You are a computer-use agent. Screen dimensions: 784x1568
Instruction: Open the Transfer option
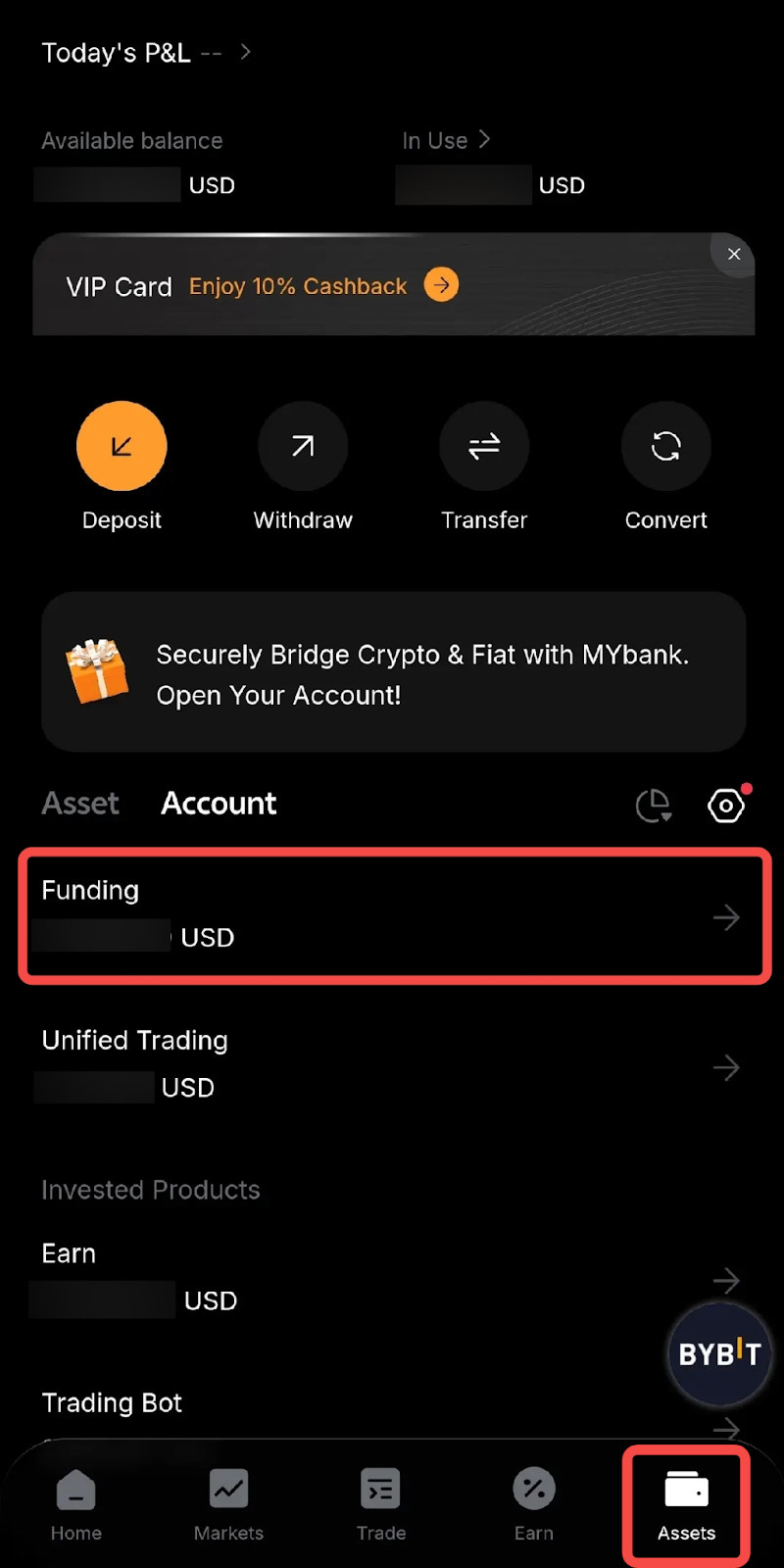click(484, 447)
